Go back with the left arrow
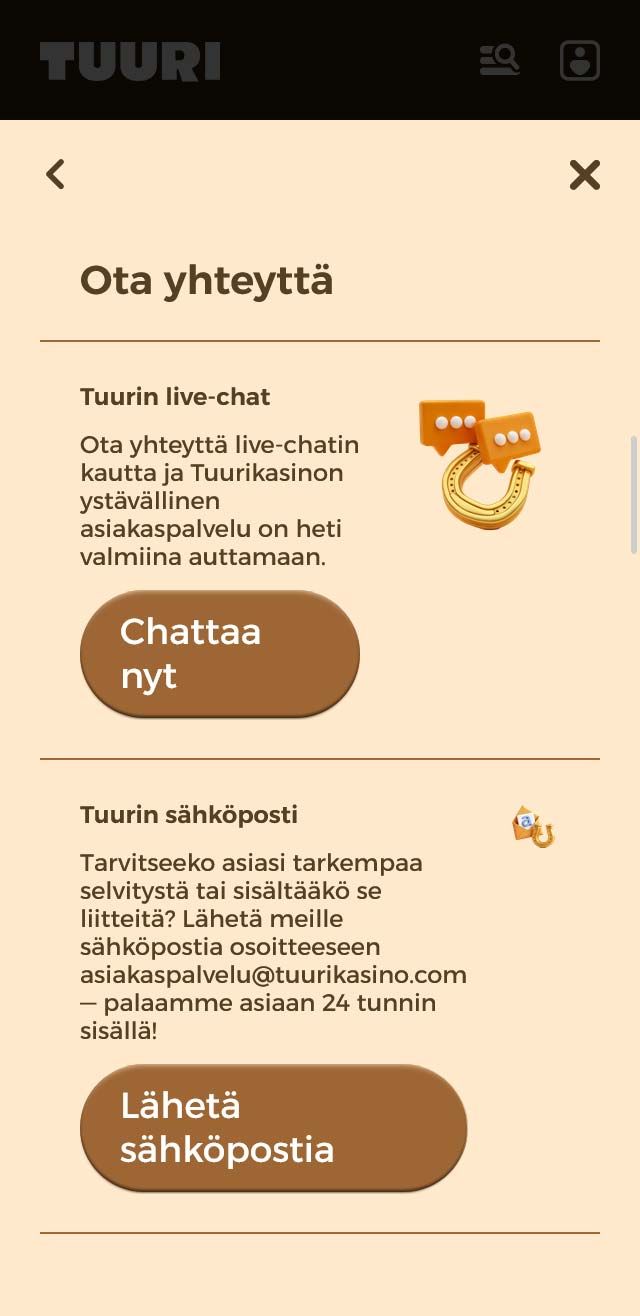 pos(56,174)
